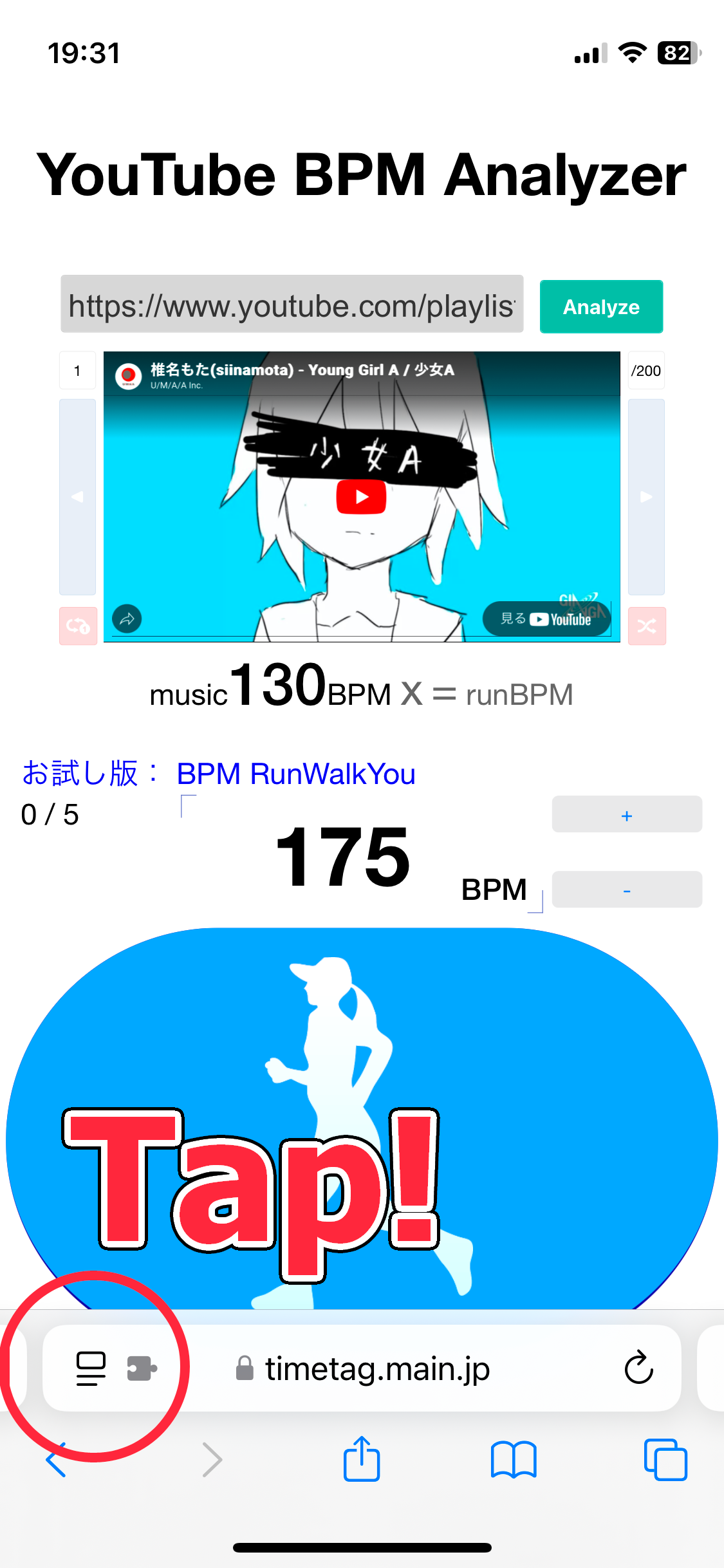
Task: Open the Safari share sheet
Action: [362, 1459]
